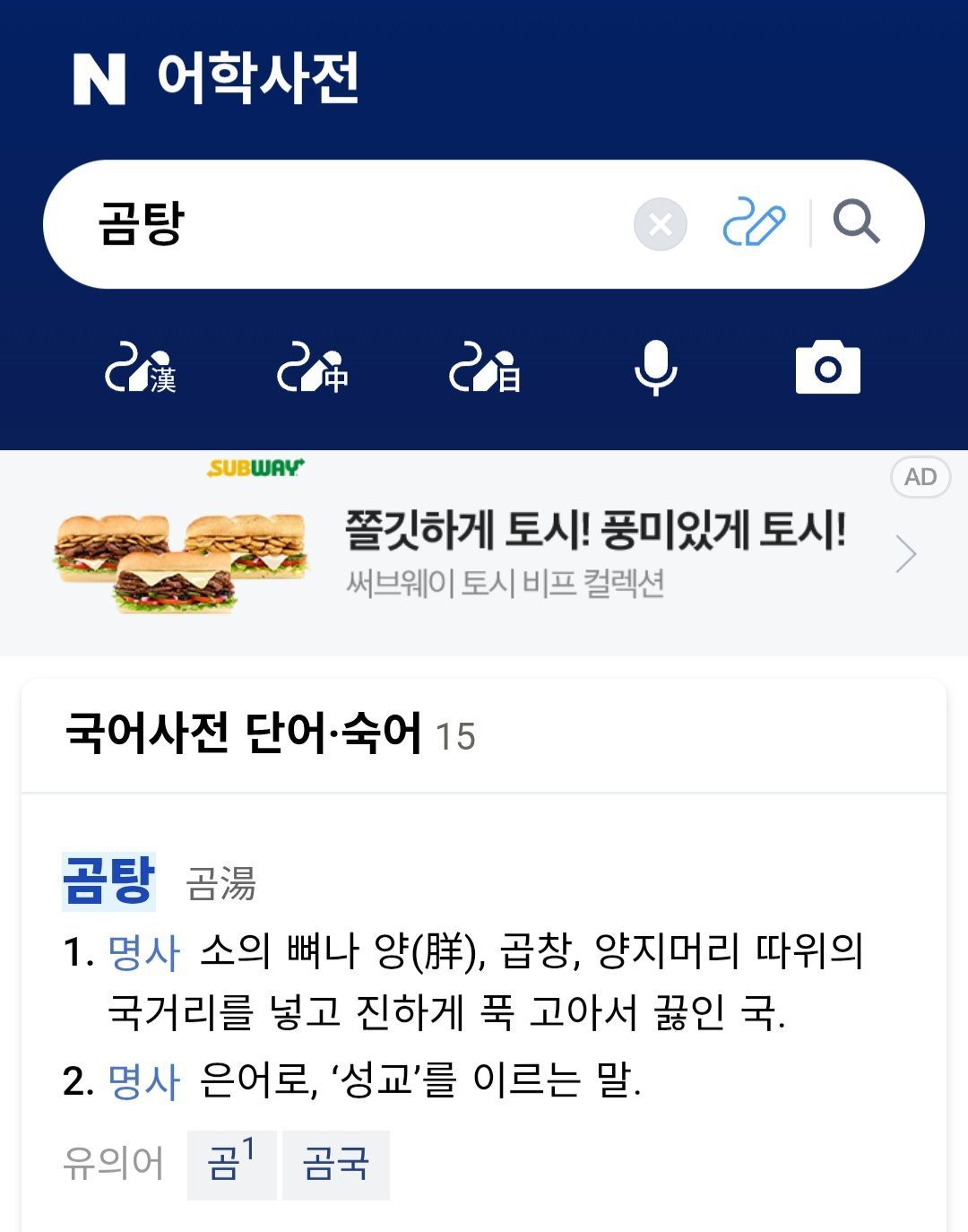Open Japanese (日) handwriting recognizer
The height and width of the screenshot is (1232, 968).
(x=485, y=369)
